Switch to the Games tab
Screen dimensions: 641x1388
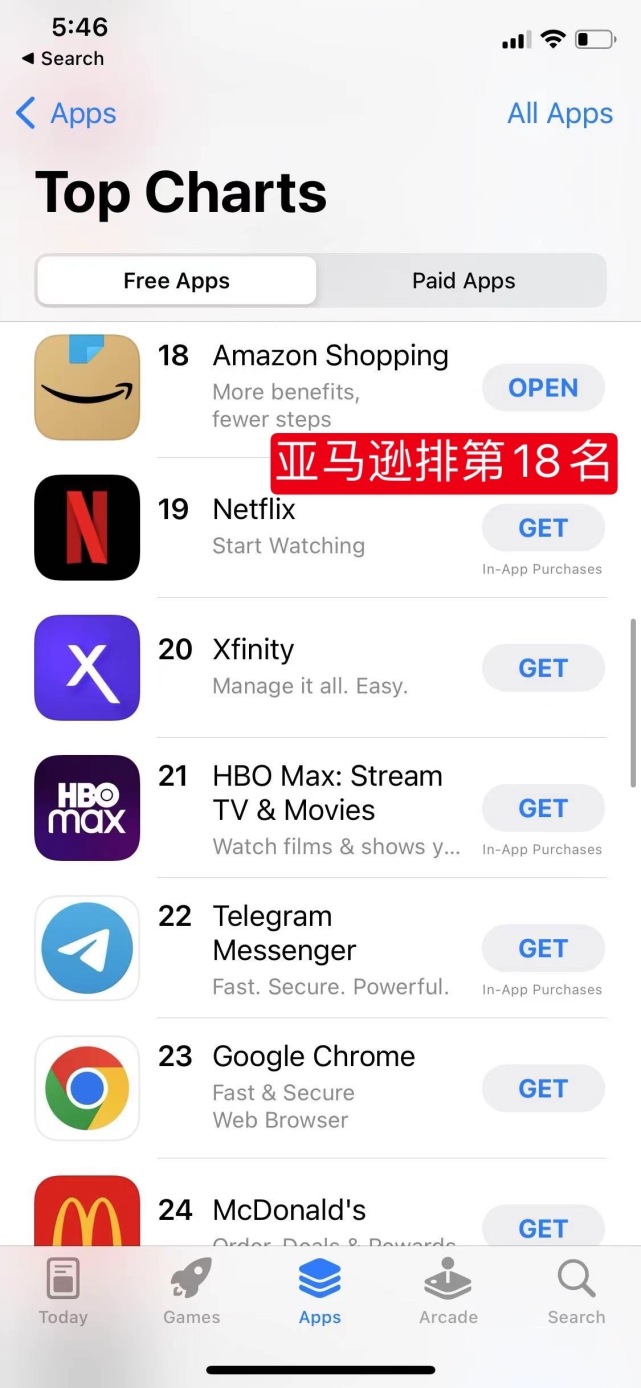tap(191, 1291)
